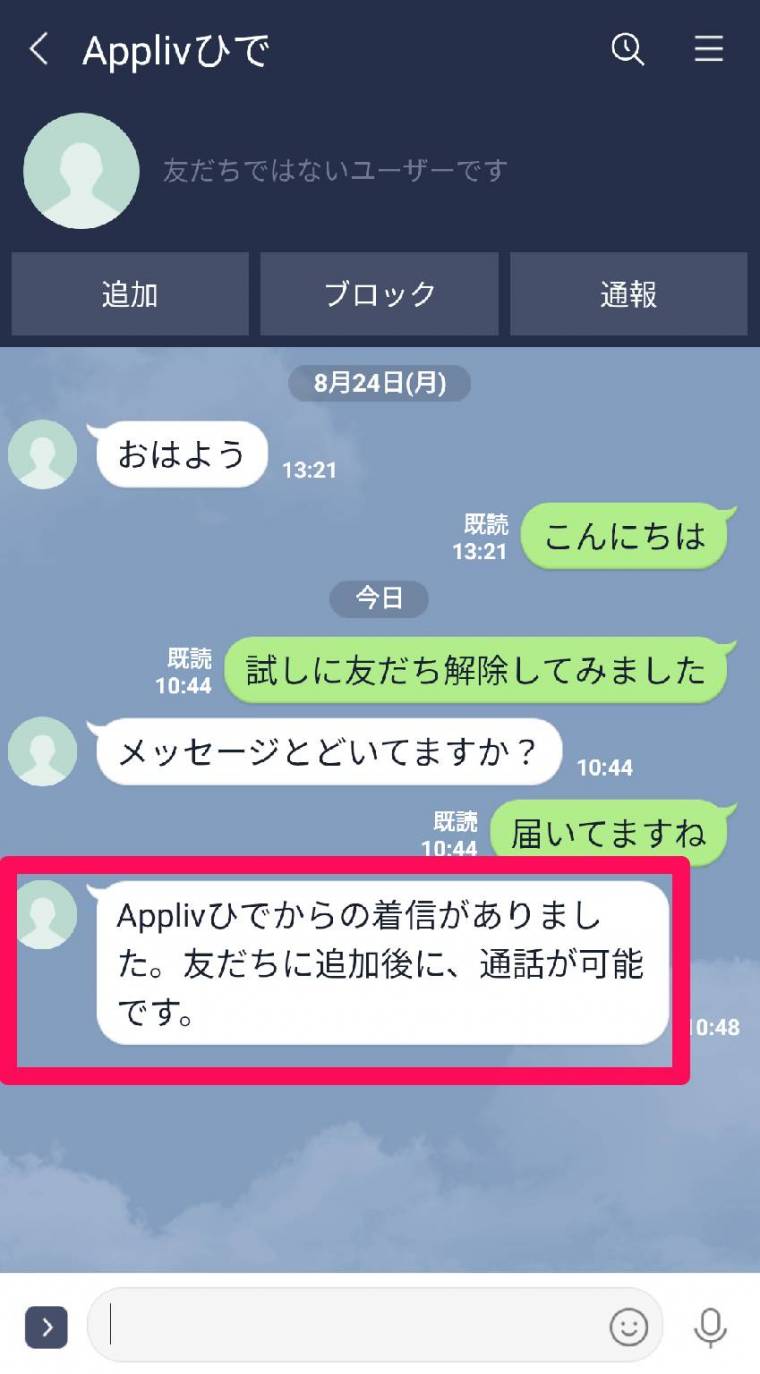The width and height of the screenshot is (760, 1374).
Task: Tap 追加 to add as friend
Action: tap(130, 294)
